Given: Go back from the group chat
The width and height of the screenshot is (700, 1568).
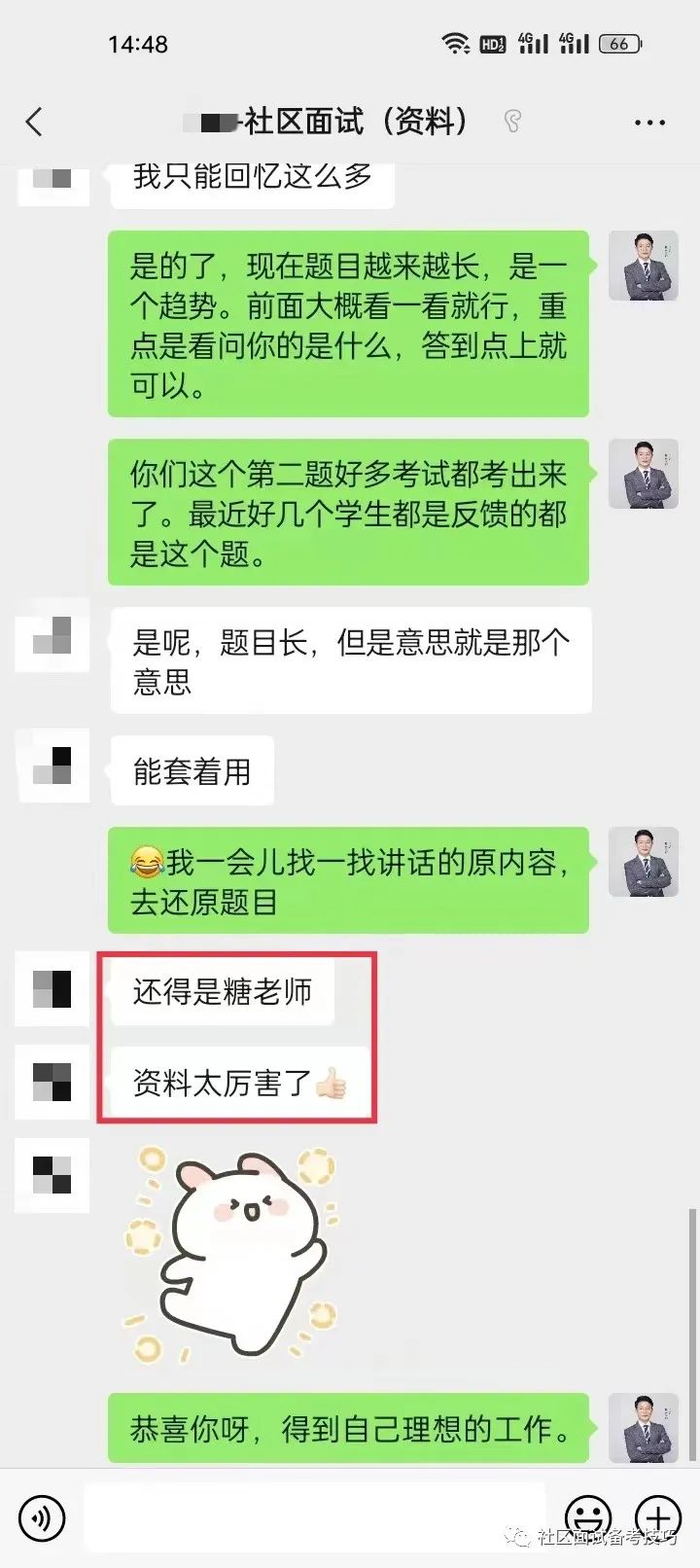Looking at the screenshot, I should pyautogui.click(x=35, y=123).
